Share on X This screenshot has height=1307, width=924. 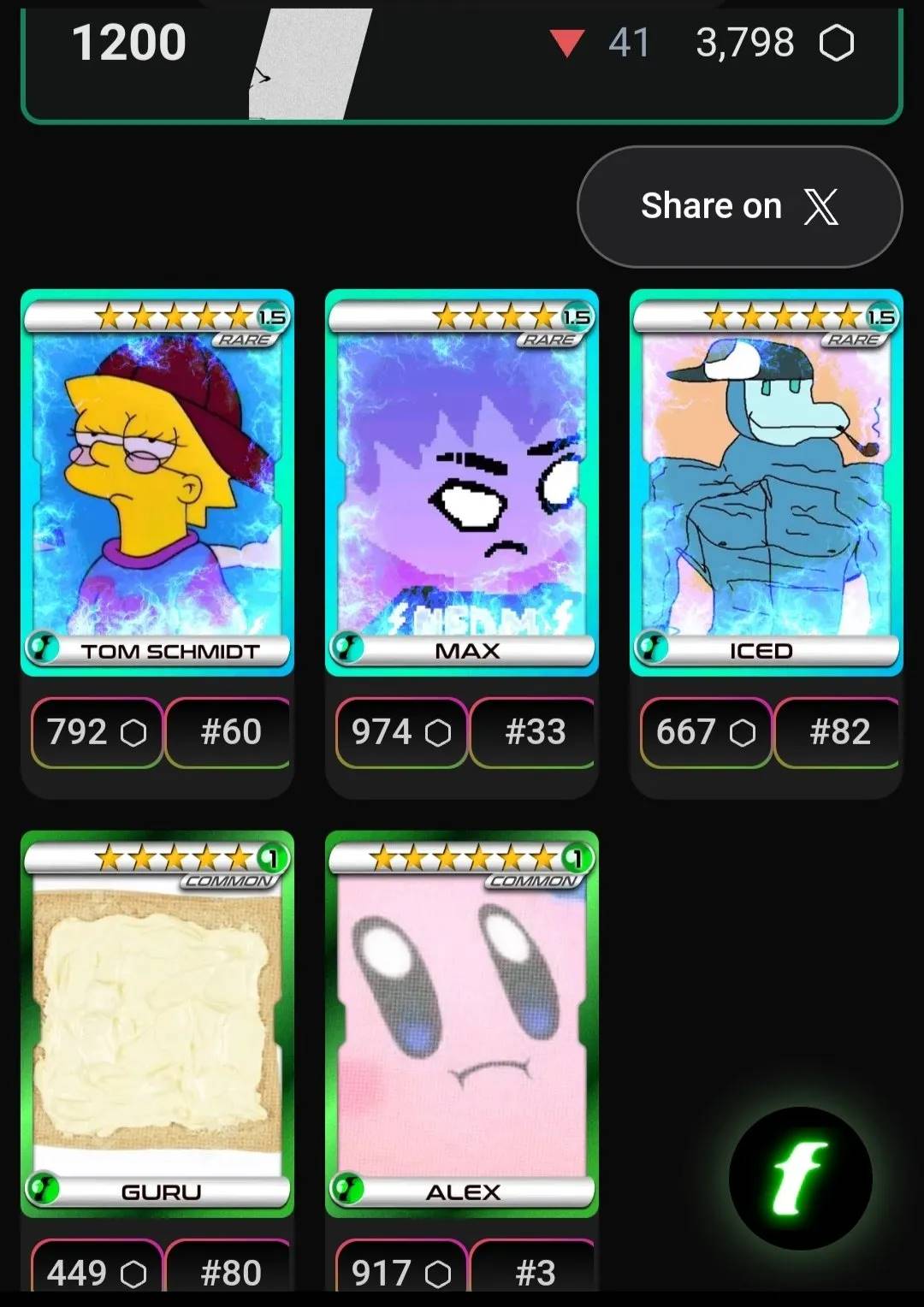pos(739,207)
